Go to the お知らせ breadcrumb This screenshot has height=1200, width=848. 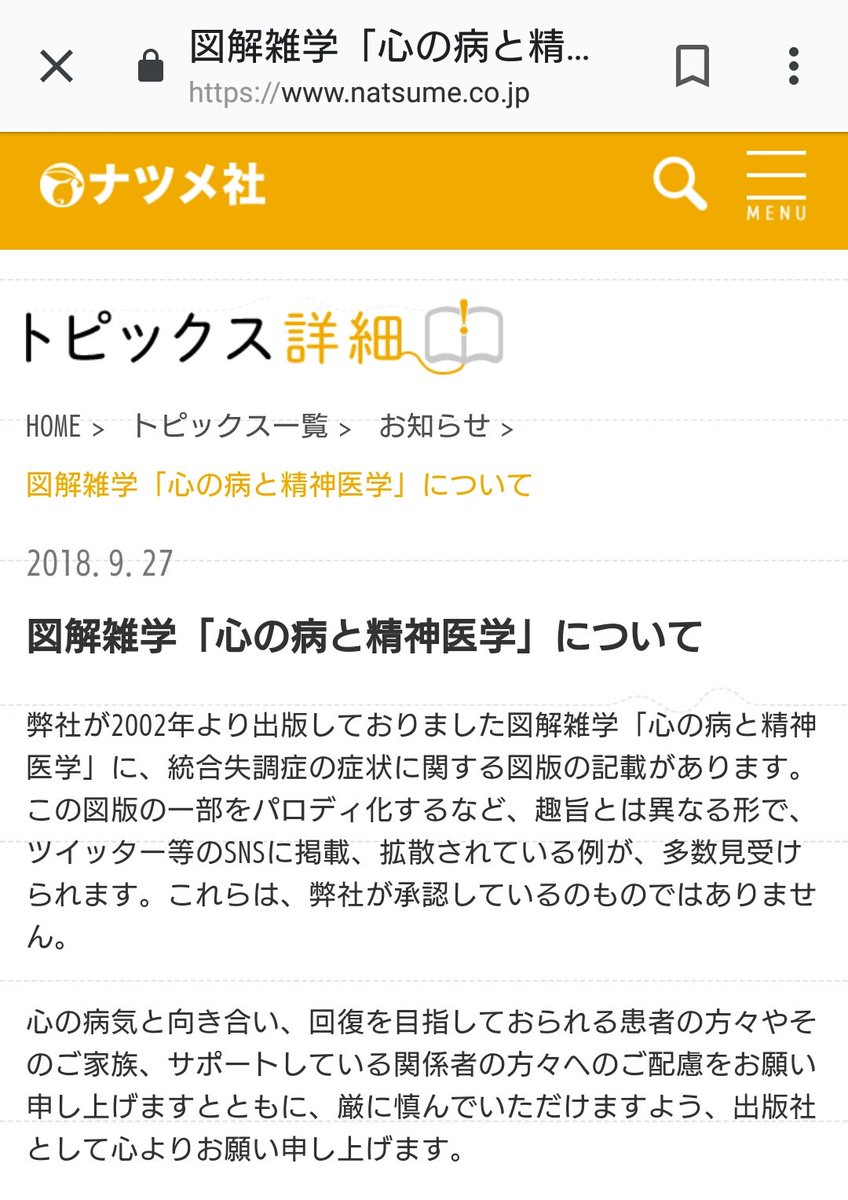[434, 427]
